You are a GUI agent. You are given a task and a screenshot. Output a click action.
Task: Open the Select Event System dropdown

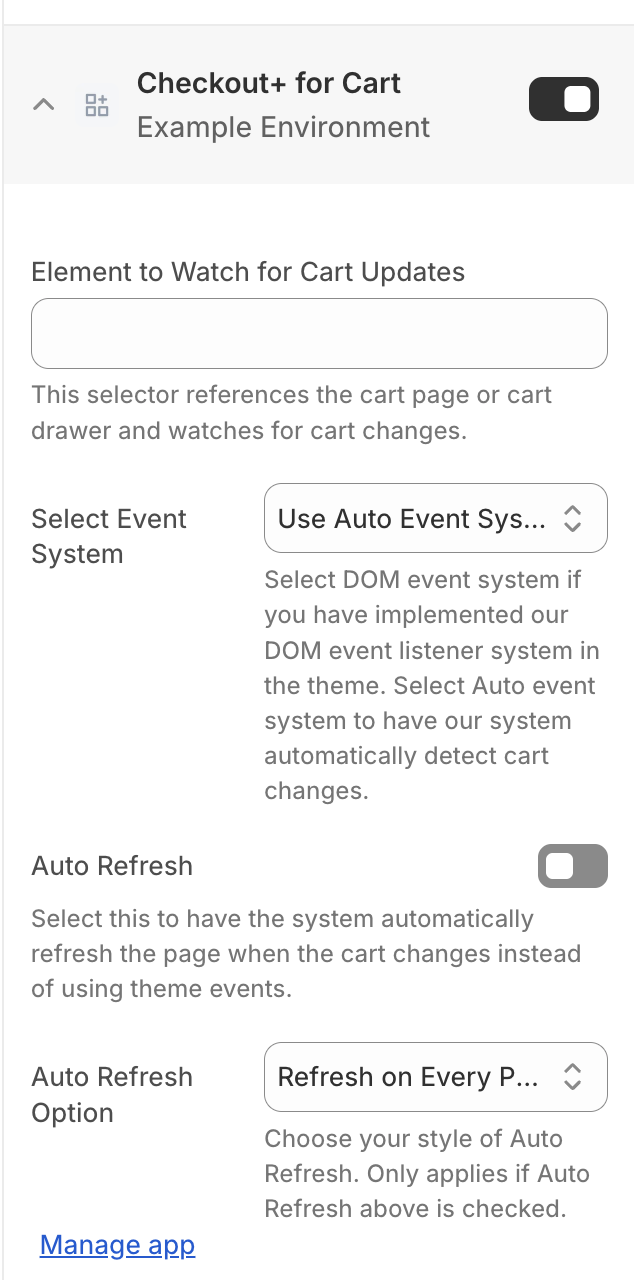(x=436, y=518)
